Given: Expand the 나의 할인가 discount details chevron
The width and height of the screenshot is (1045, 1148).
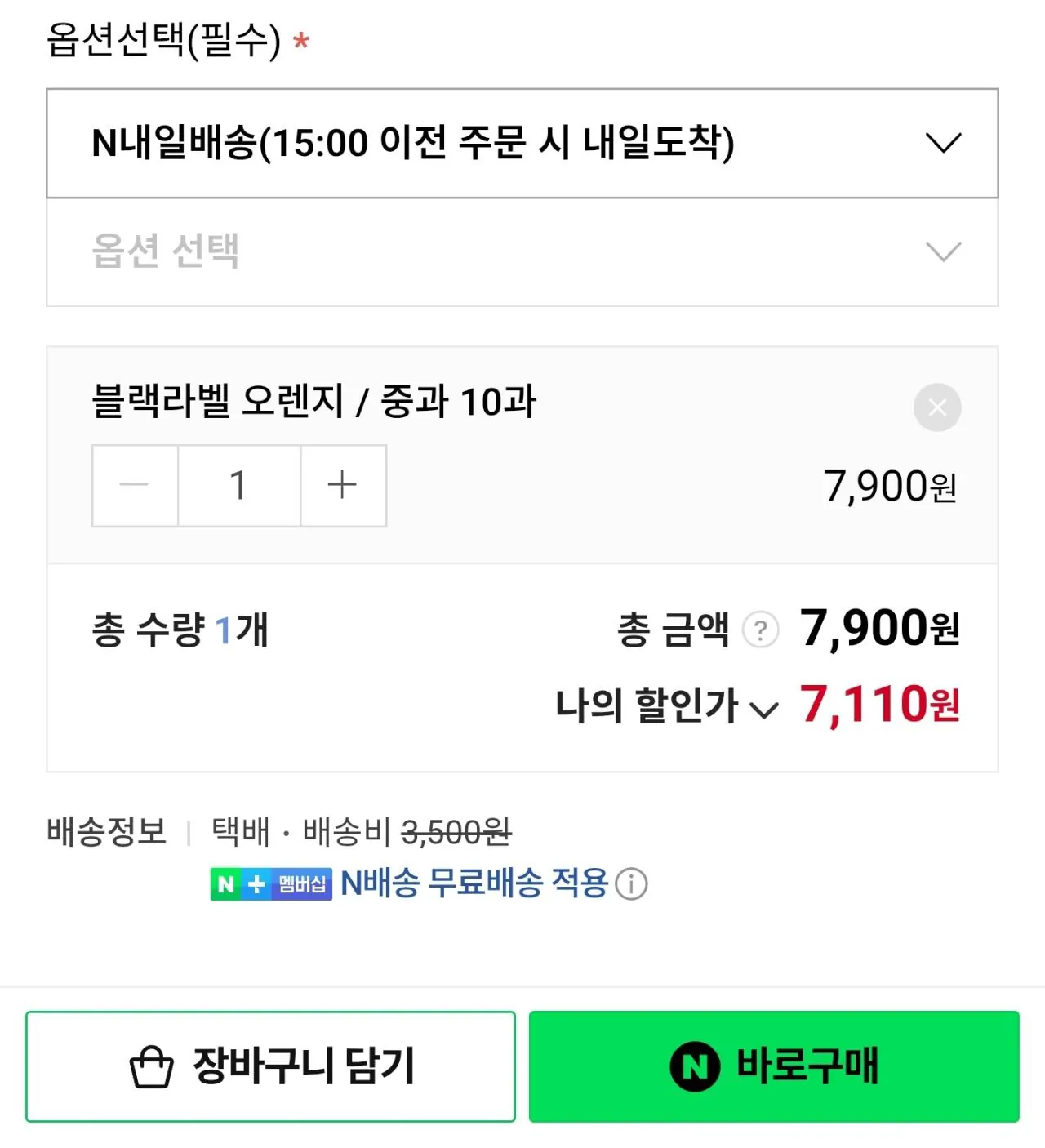Looking at the screenshot, I should click(765, 710).
